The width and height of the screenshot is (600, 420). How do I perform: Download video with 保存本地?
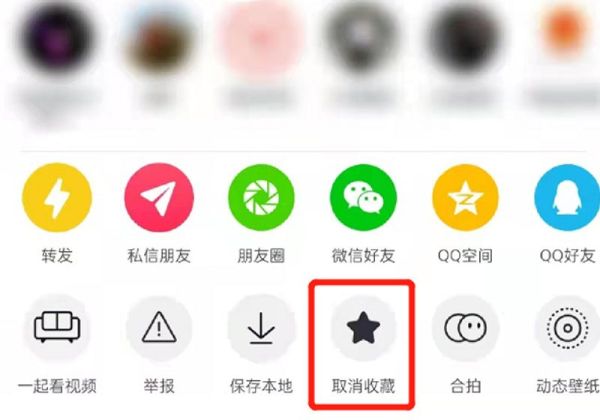261,328
